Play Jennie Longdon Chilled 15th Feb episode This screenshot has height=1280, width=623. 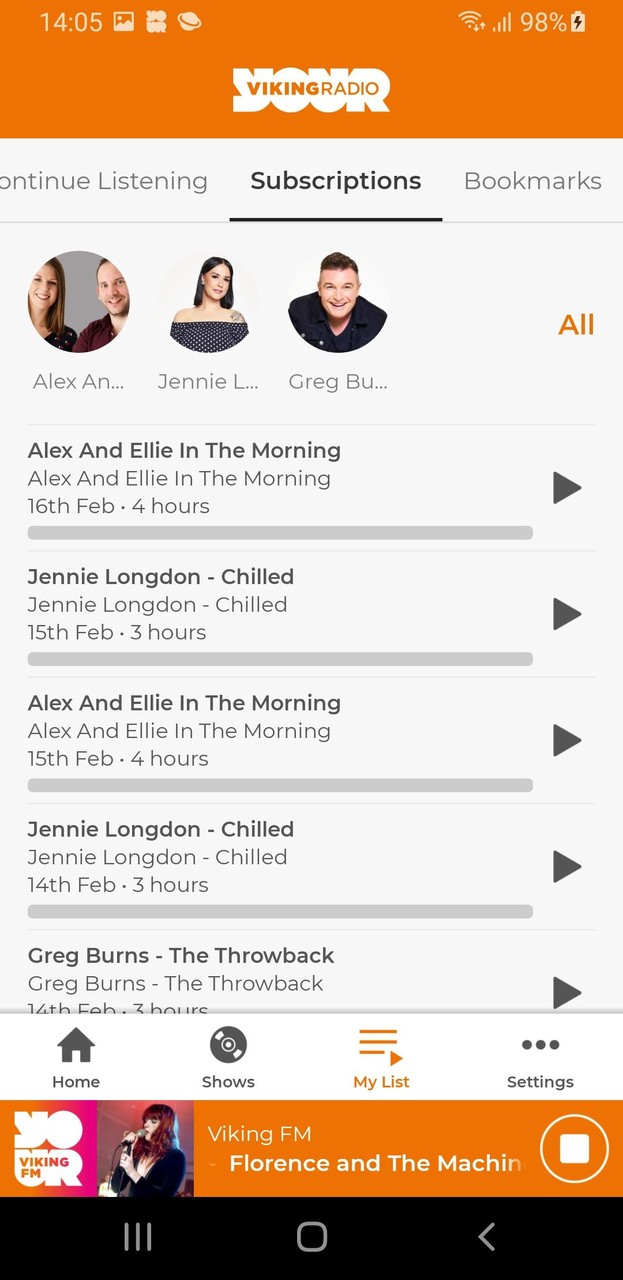pyautogui.click(x=567, y=614)
